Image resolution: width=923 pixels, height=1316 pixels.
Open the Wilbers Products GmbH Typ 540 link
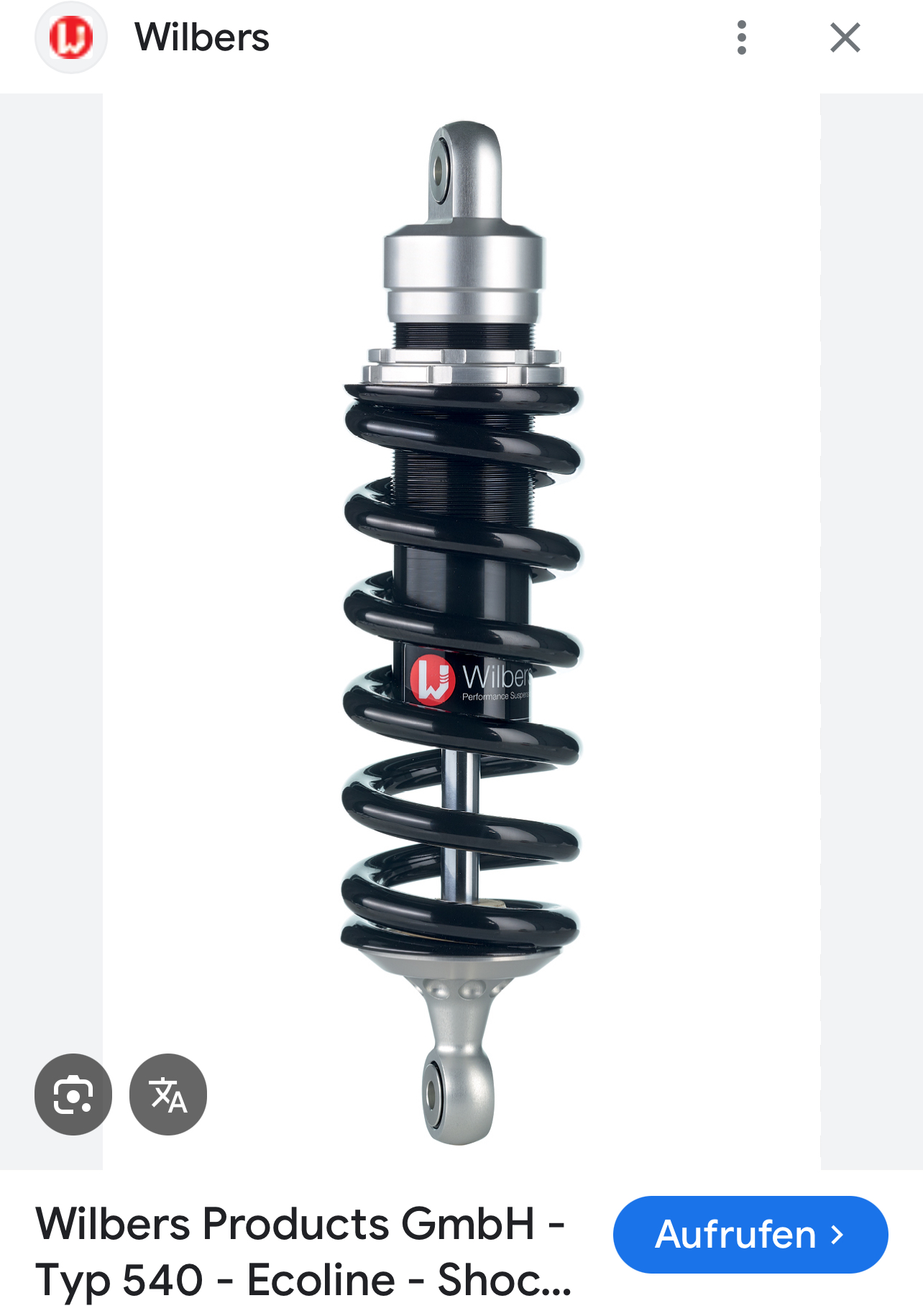click(302, 1251)
